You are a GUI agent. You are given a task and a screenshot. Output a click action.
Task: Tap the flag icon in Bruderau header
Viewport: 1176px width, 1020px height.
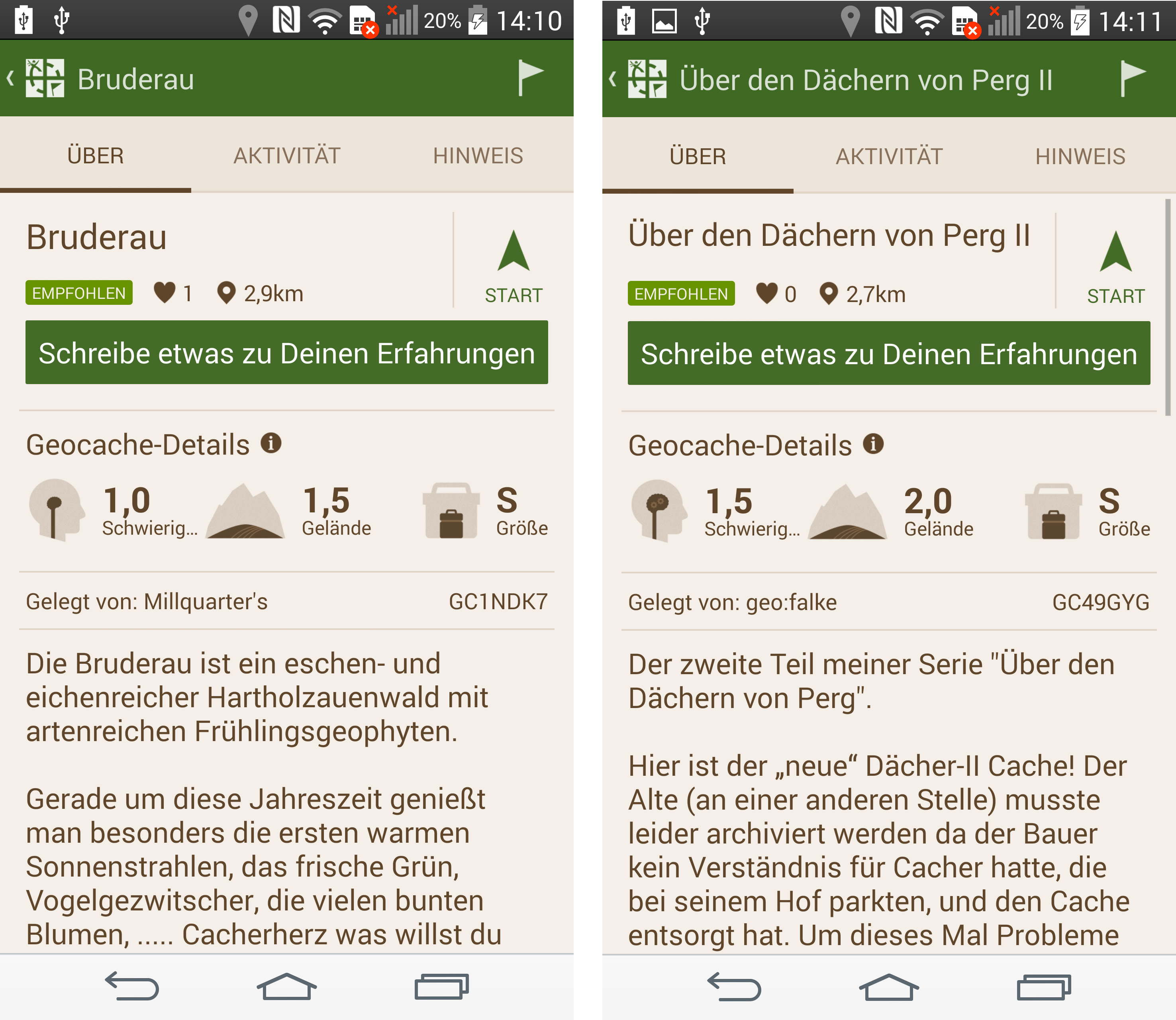(x=530, y=78)
